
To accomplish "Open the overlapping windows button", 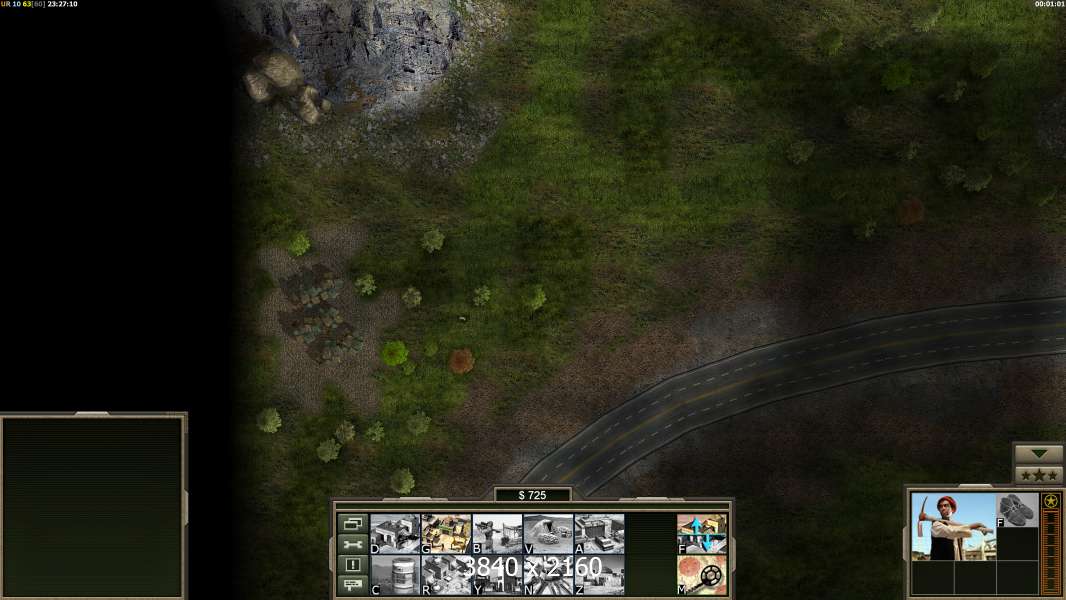I will pos(352,524).
